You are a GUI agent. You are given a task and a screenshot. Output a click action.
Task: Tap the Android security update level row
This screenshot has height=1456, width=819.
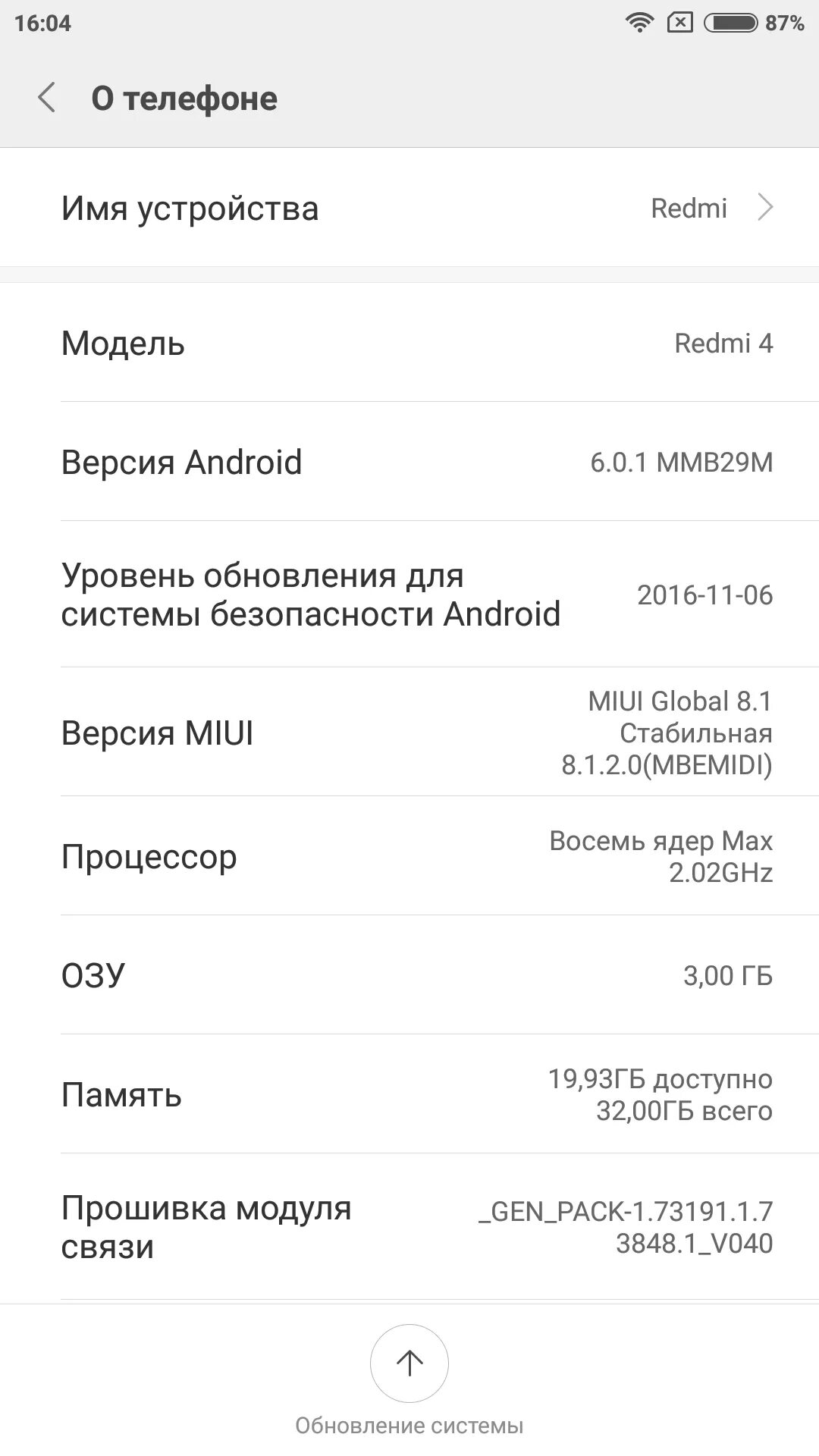pos(409,595)
